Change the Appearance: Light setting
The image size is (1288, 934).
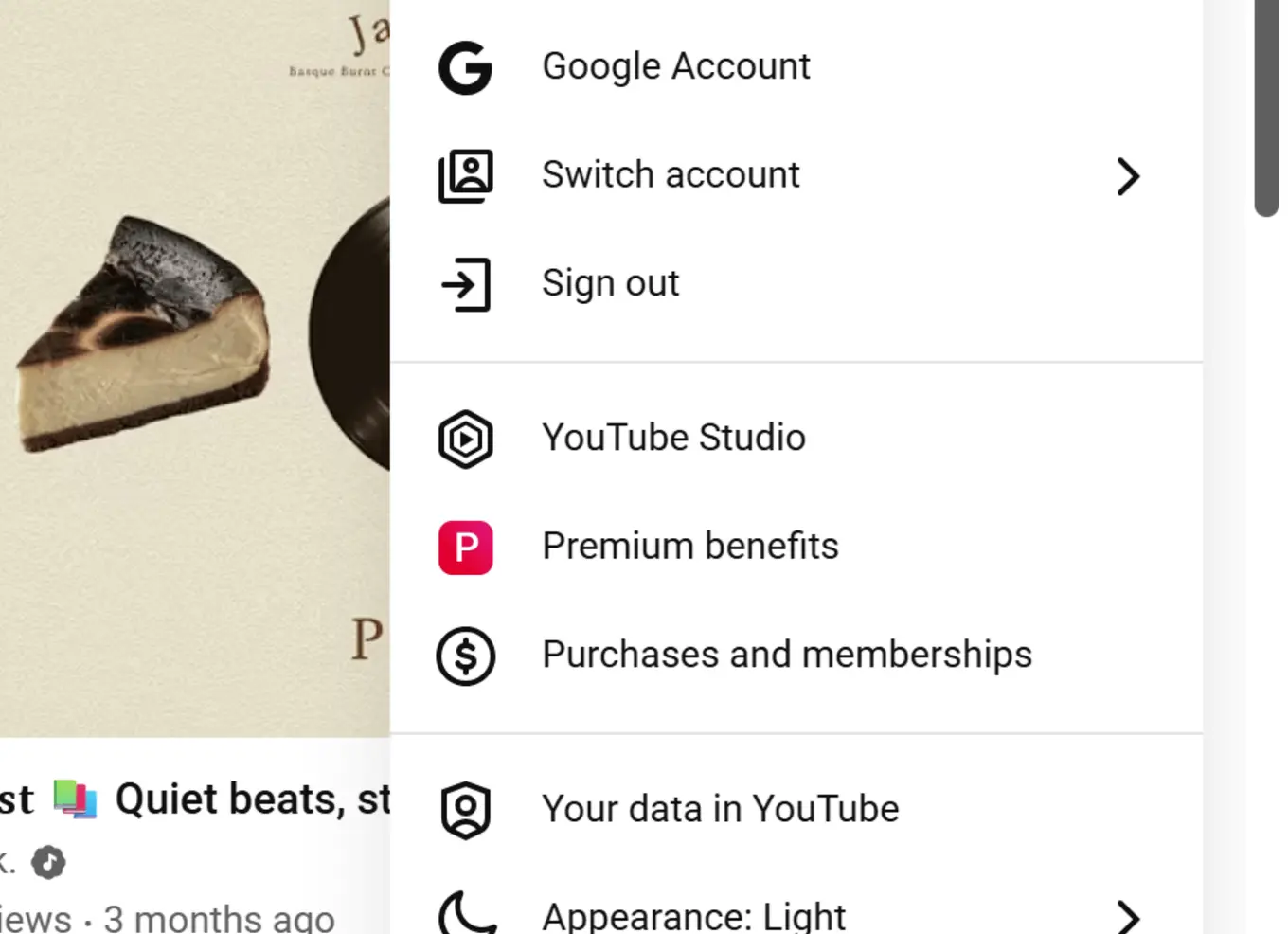coord(693,915)
